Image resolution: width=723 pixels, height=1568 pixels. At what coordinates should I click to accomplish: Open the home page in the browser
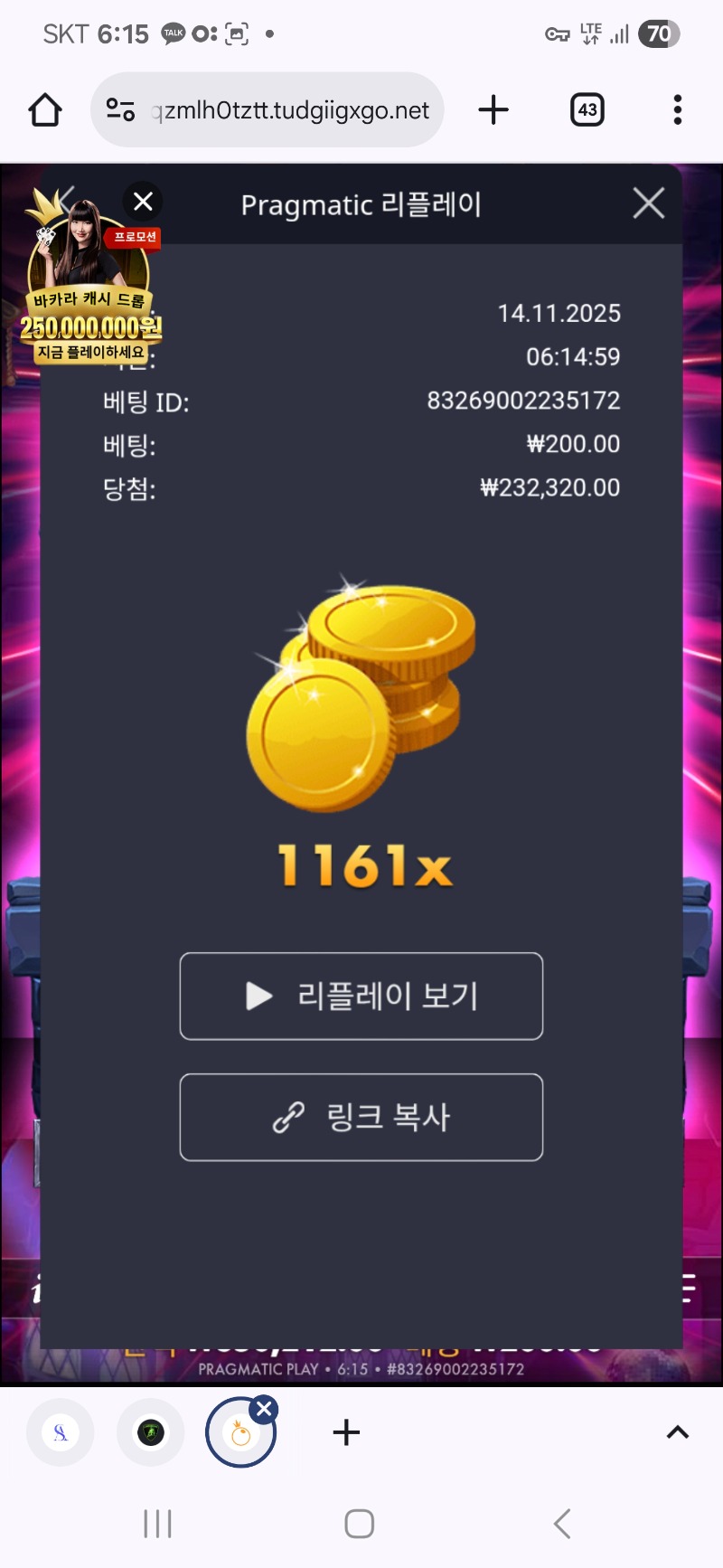[x=43, y=109]
